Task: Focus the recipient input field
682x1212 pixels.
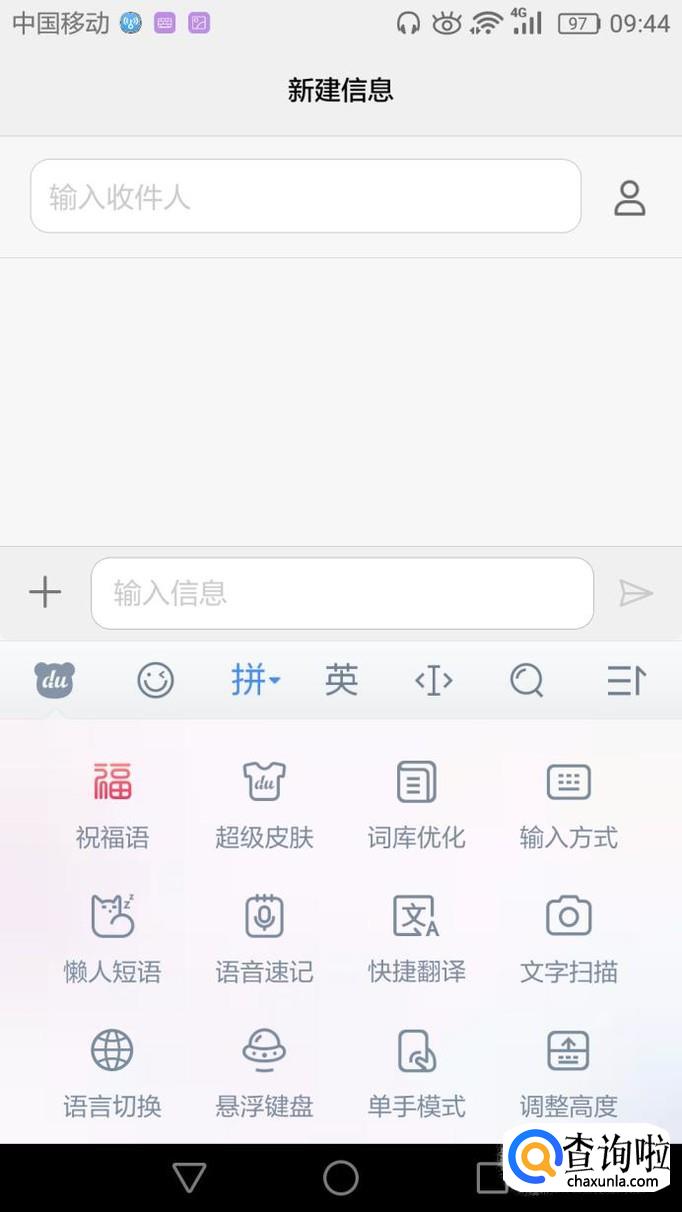Action: tap(305, 197)
